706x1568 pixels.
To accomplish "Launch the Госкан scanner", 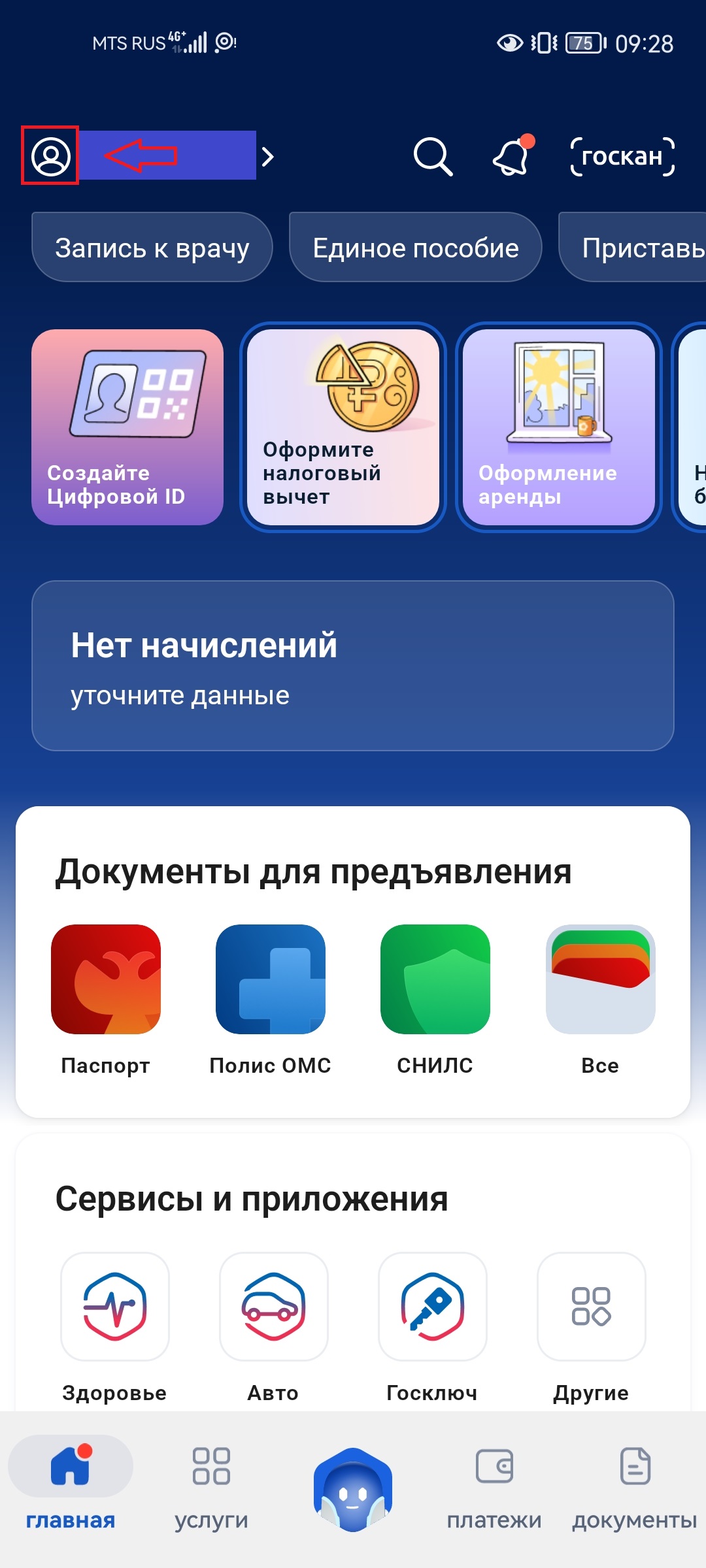I will pyautogui.click(x=622, y=157).
